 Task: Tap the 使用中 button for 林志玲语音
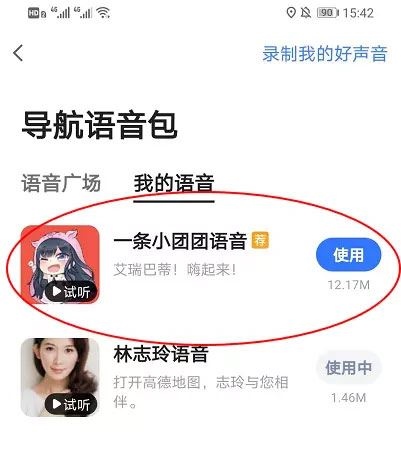click(348, 368)
